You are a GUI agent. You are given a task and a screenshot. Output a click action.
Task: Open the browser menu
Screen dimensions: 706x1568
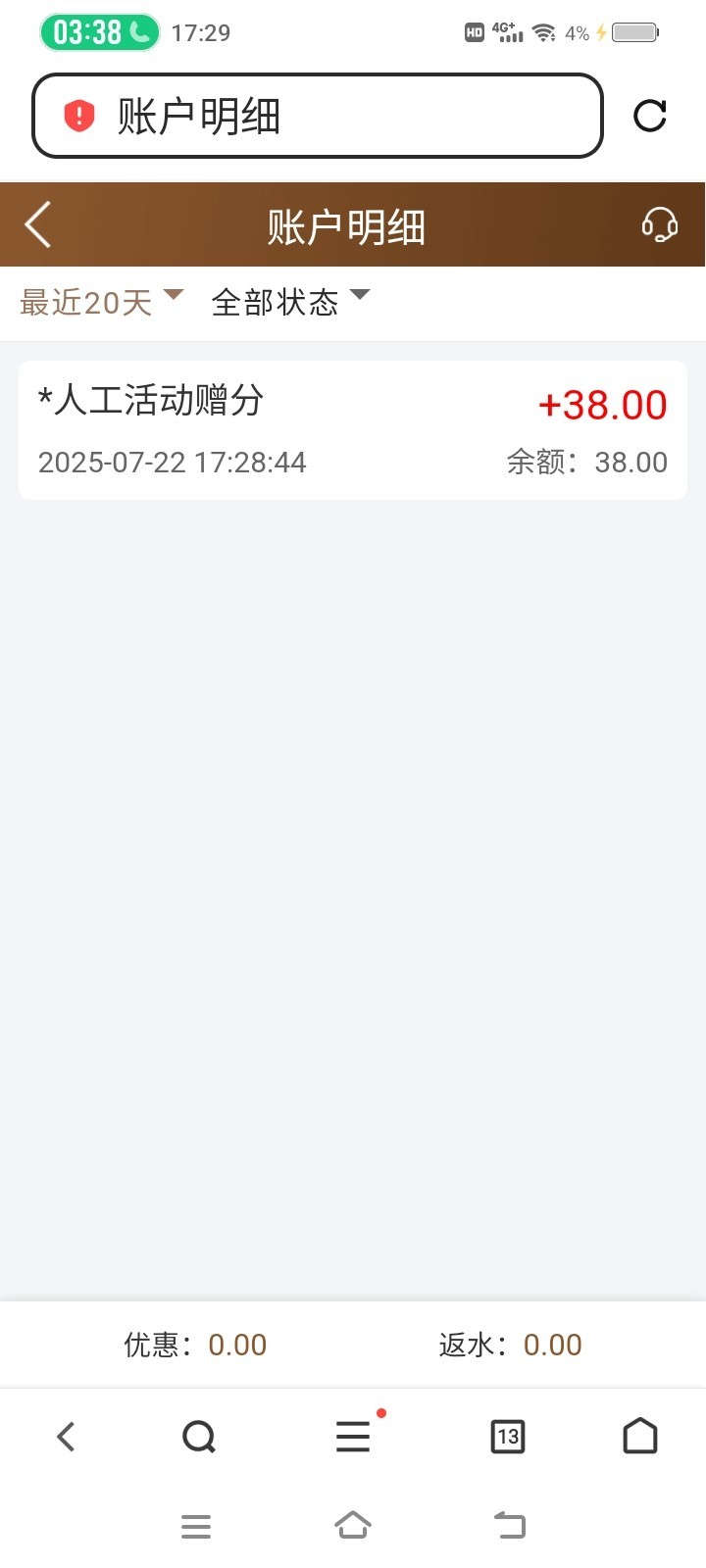353,1437
